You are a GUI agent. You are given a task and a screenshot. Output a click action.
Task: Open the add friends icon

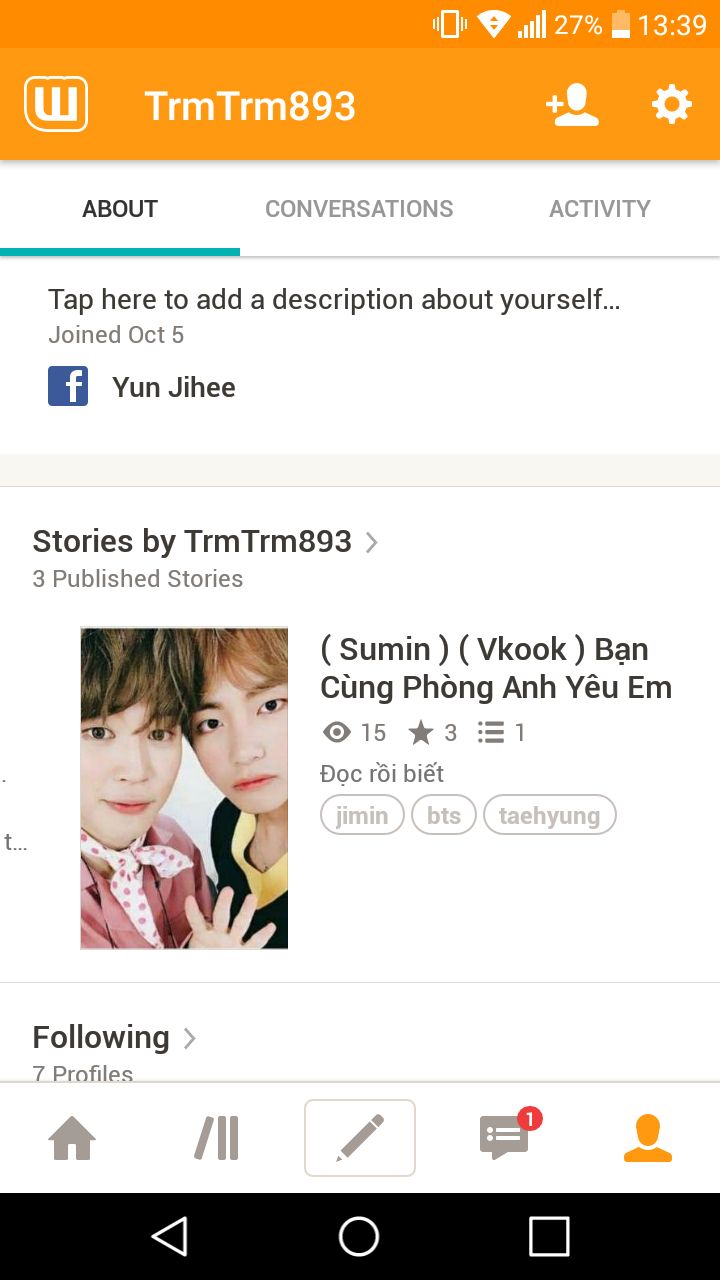[572, 105]
